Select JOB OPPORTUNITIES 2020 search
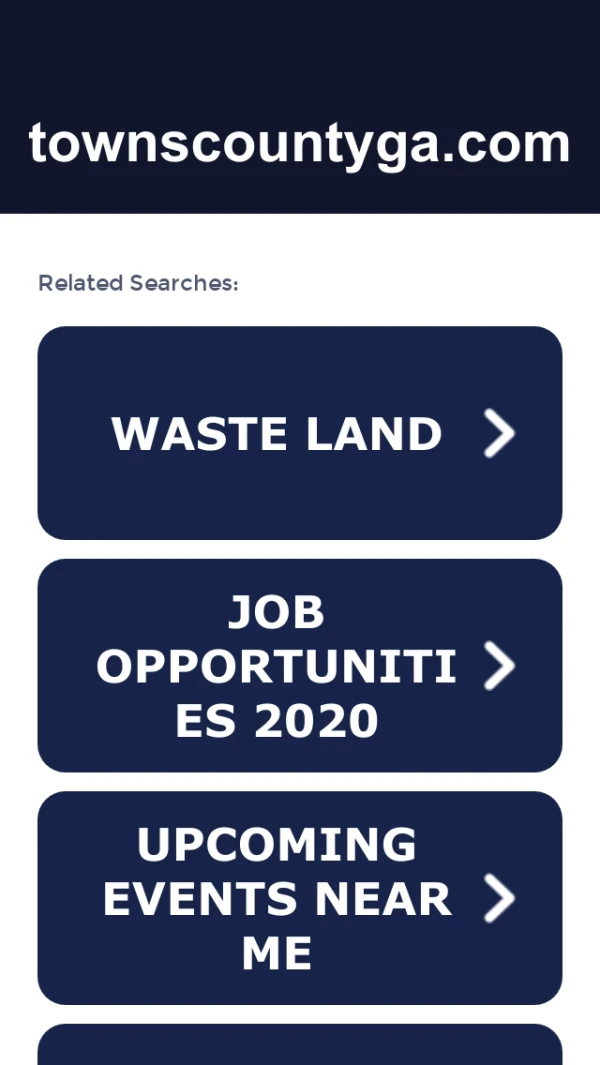Screen dimensions: 600x1065 [x=299, y=666]
